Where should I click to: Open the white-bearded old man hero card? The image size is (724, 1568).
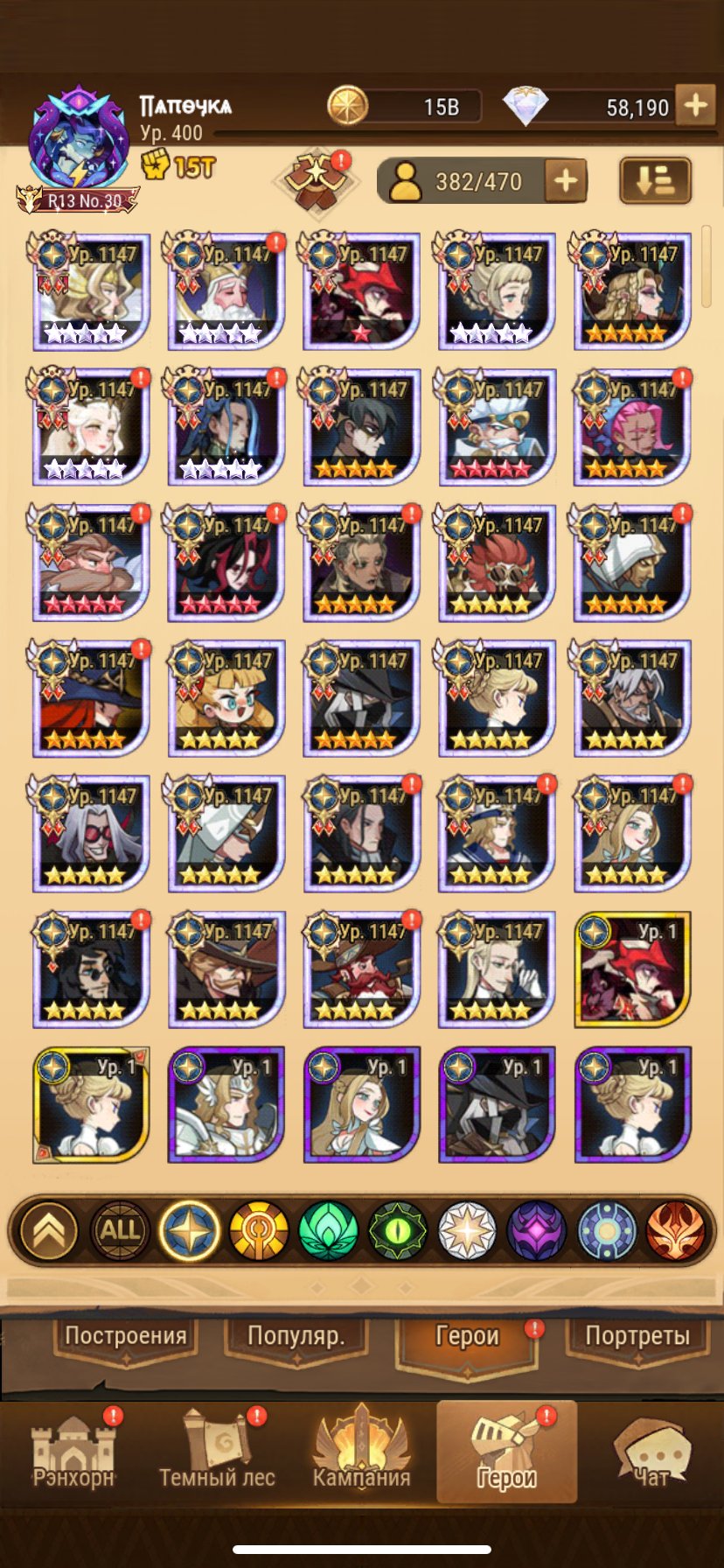226,291
